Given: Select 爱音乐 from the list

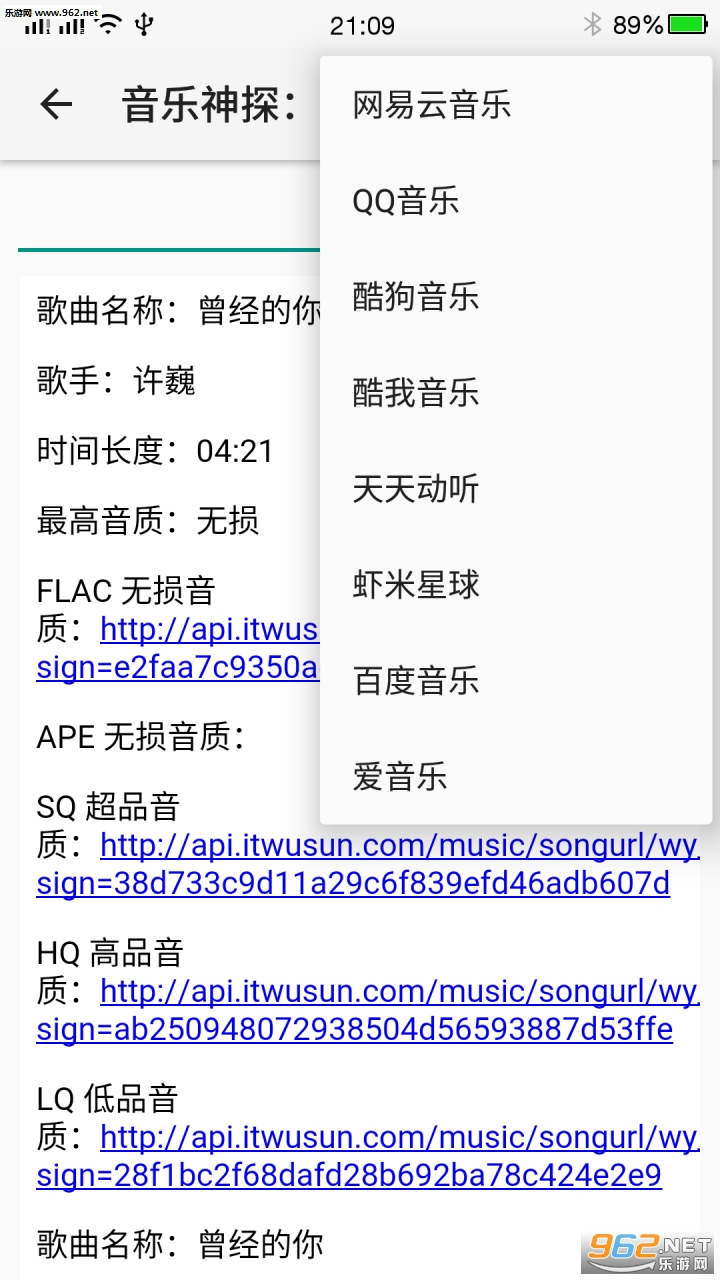Looking at the screenshot, I should [x=400, y=777].
